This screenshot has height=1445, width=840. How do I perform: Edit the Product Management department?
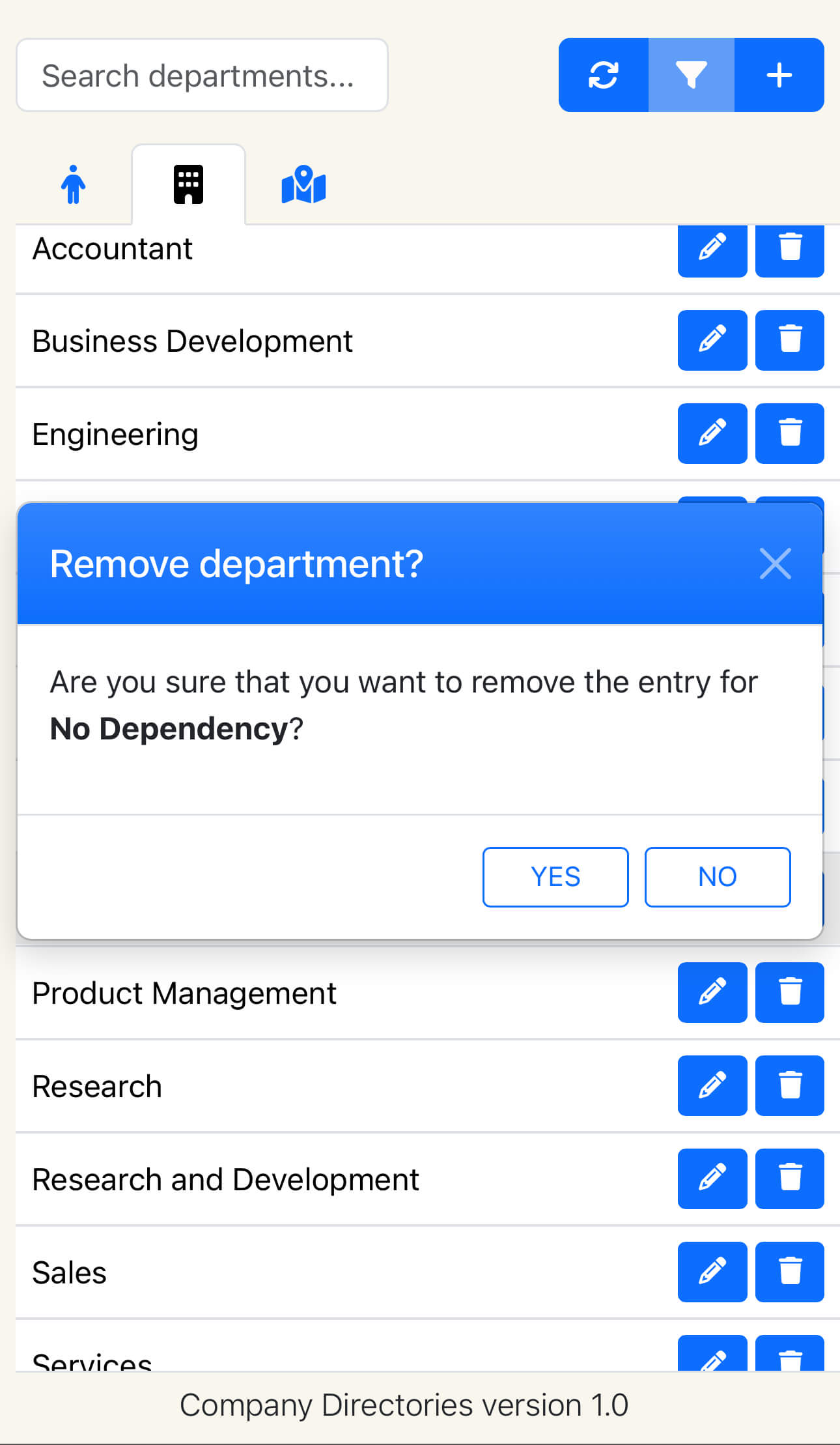[712, 992]
